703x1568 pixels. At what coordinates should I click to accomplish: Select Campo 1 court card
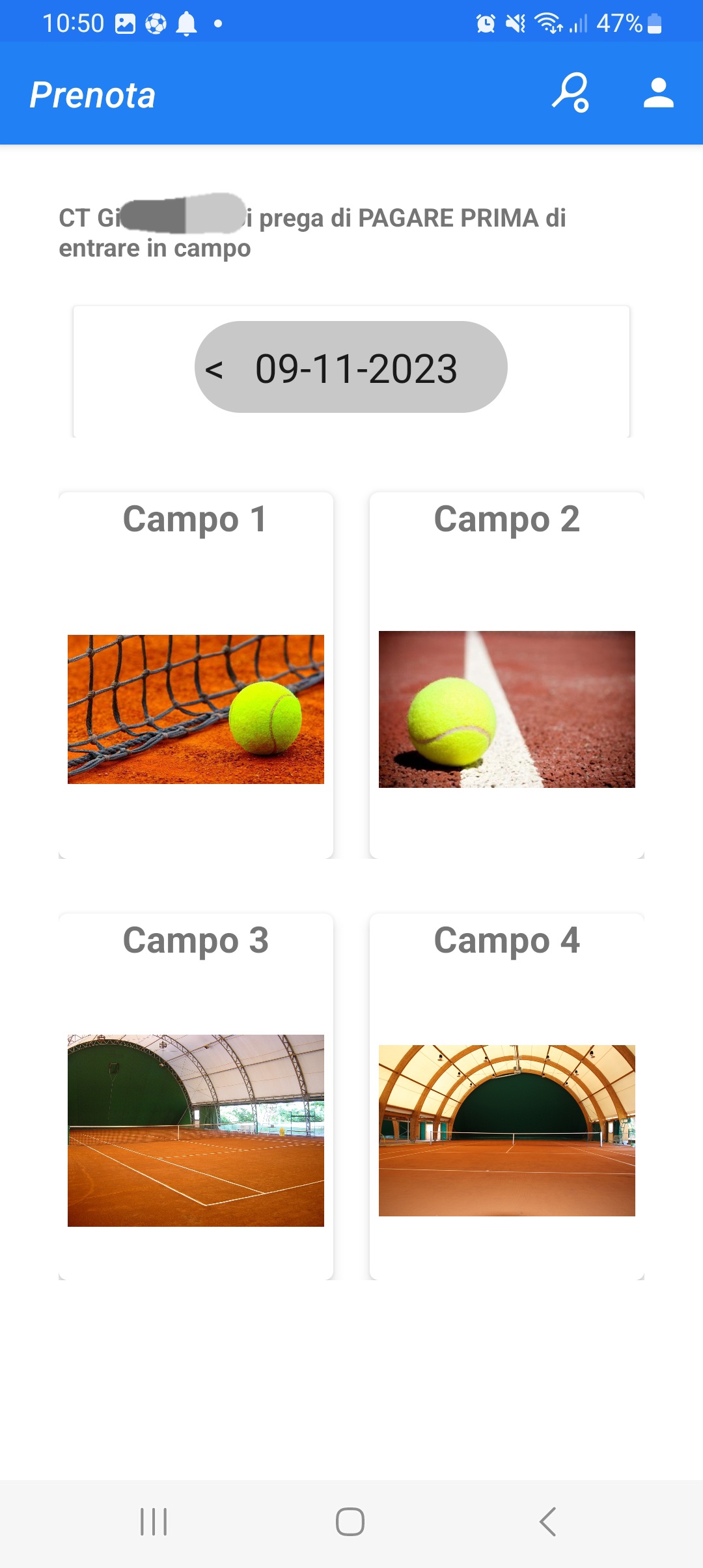click(196, 675)
